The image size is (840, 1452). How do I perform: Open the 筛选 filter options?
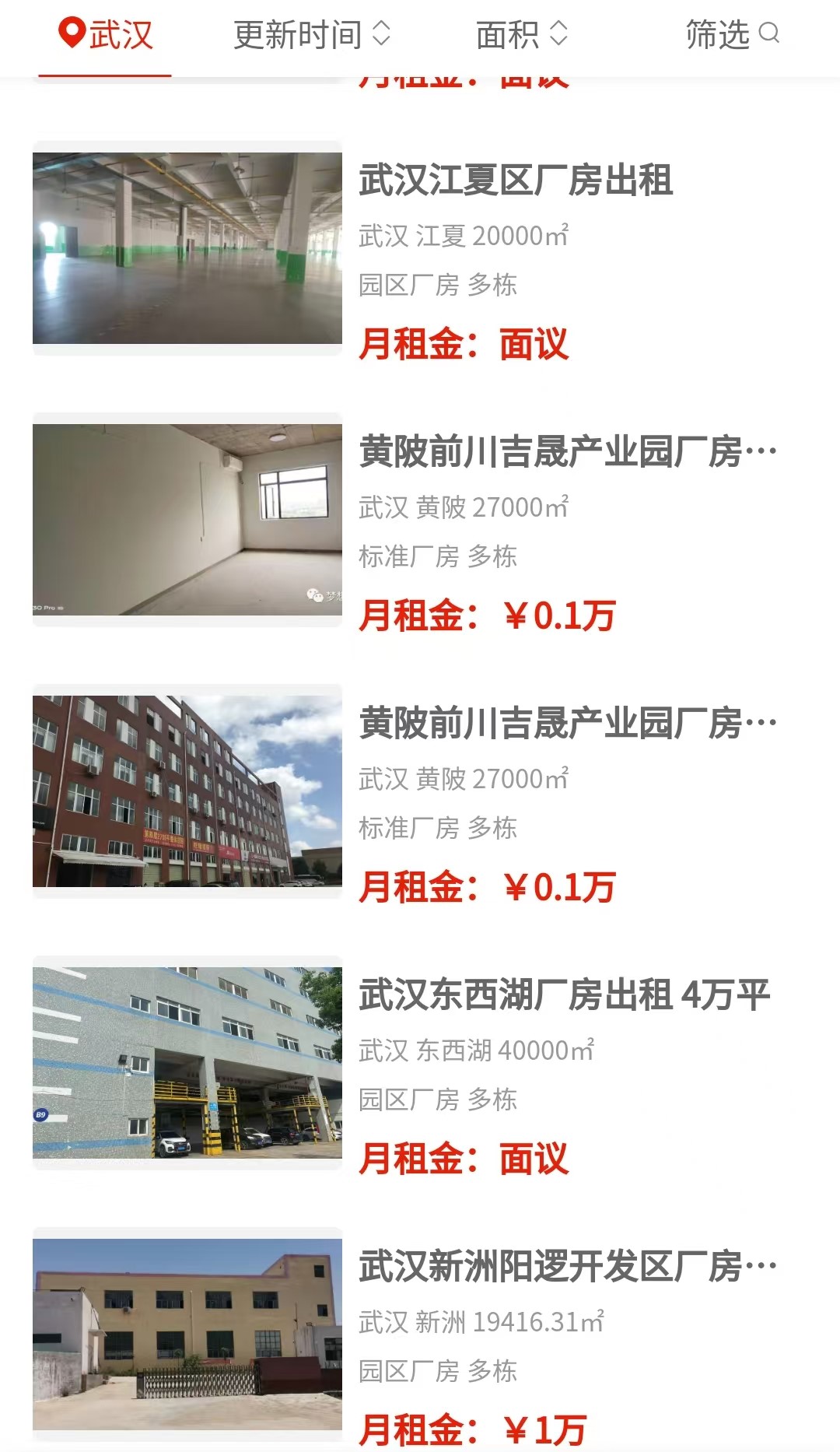point(731,35)
